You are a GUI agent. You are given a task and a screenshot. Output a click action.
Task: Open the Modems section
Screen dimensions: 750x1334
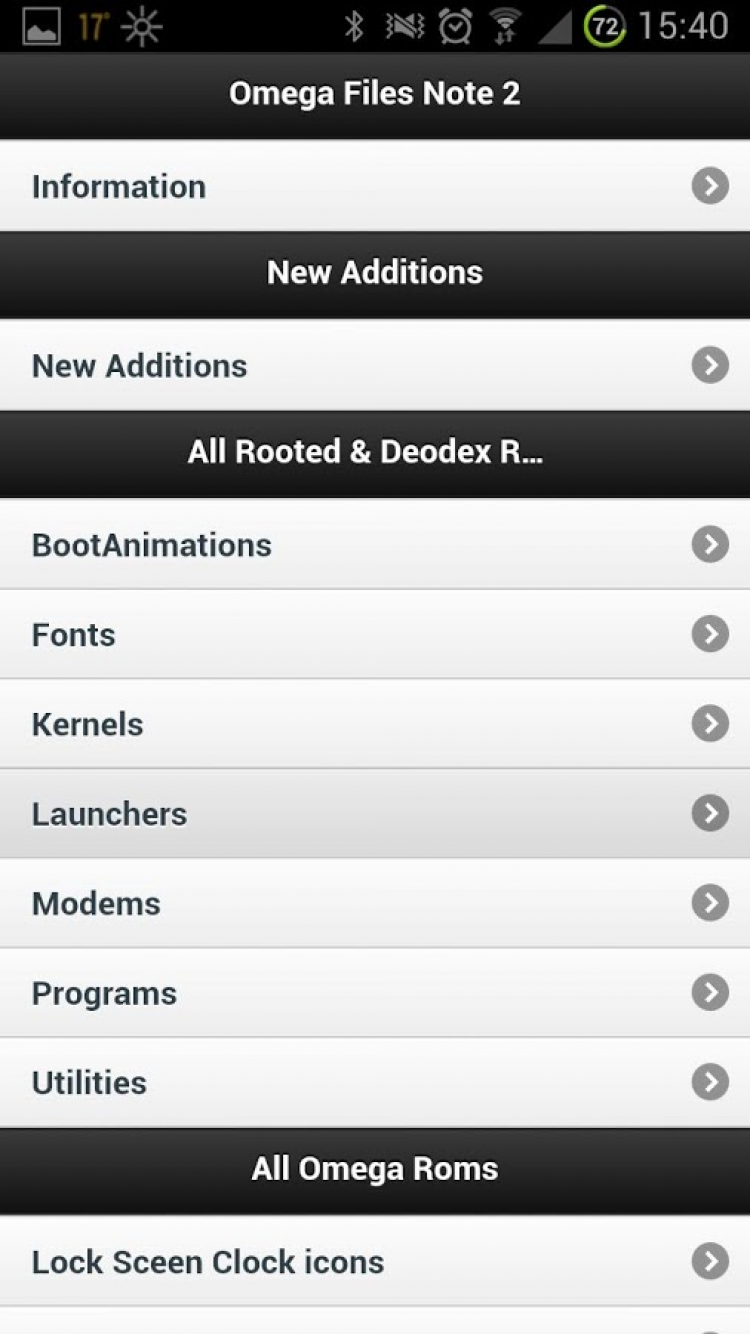[375, 903]
